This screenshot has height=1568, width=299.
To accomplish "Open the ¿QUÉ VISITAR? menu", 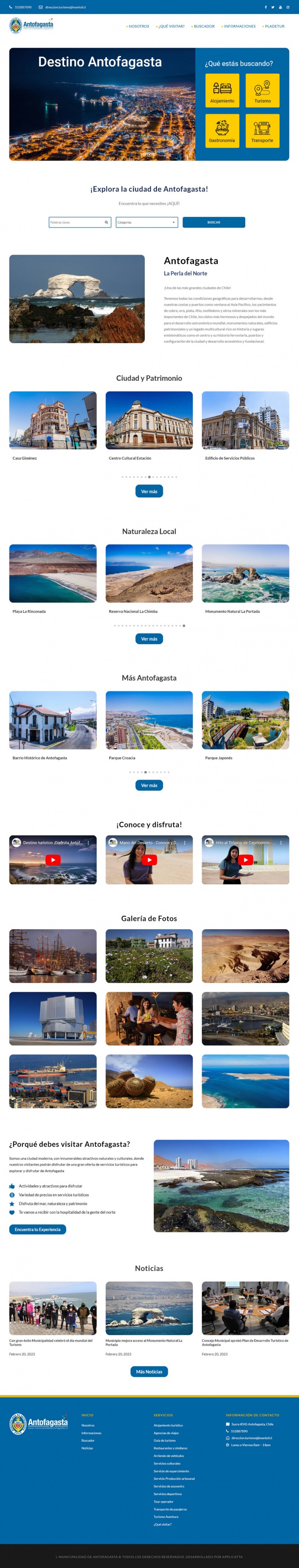I will point(171,26).
